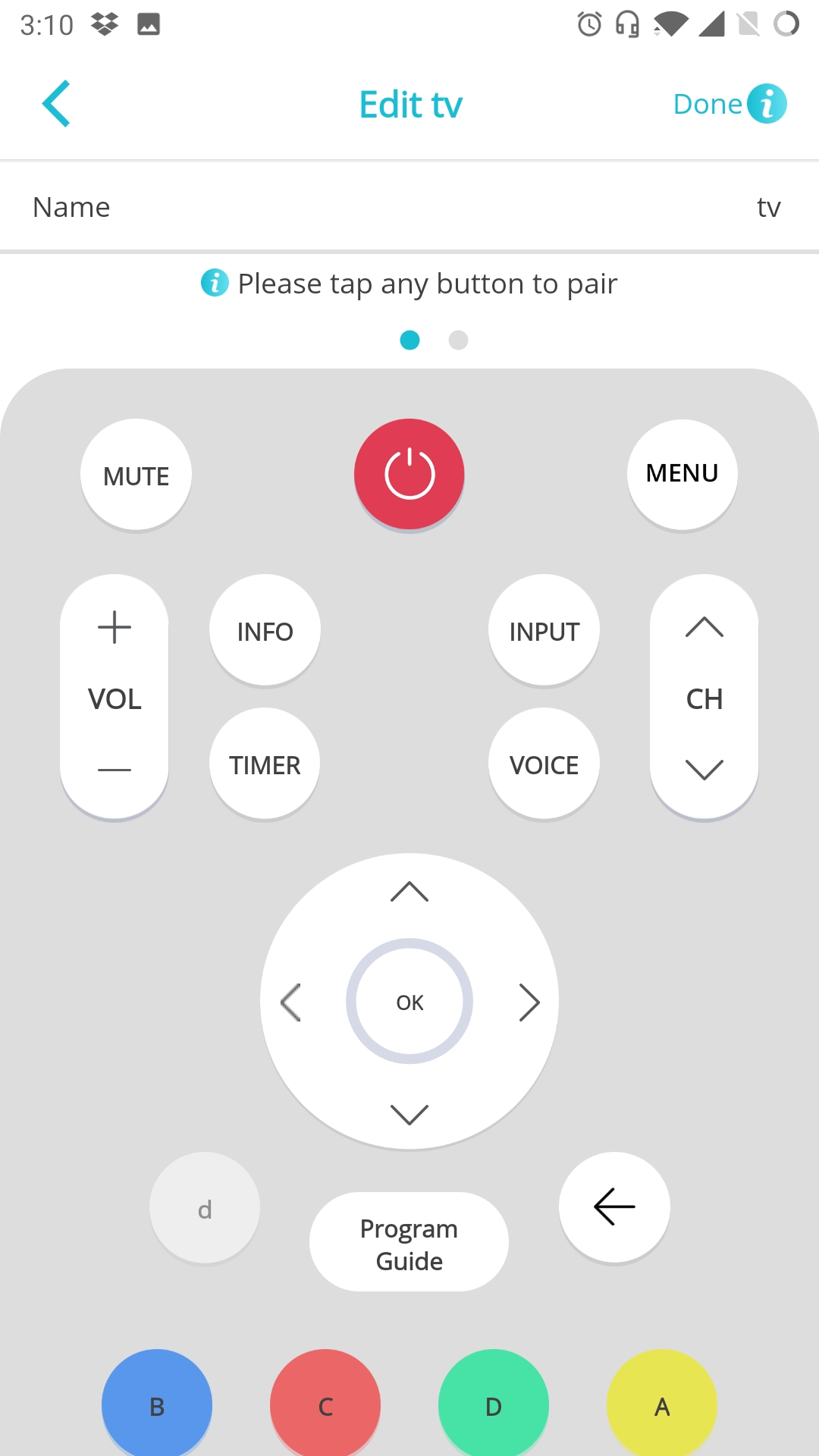Tap Done to finish editing
819x1456 pixels.
click(707, 104)
